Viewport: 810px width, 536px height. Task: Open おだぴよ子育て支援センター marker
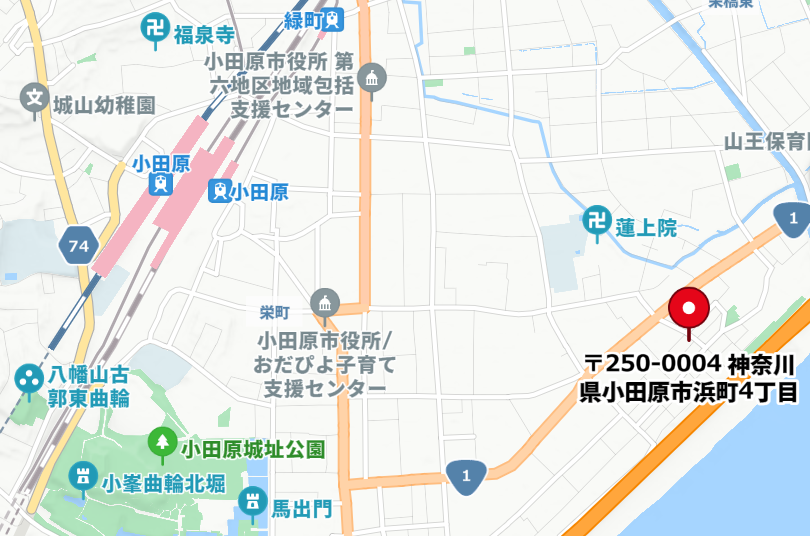pyautogui.click(x=324, y=300)
